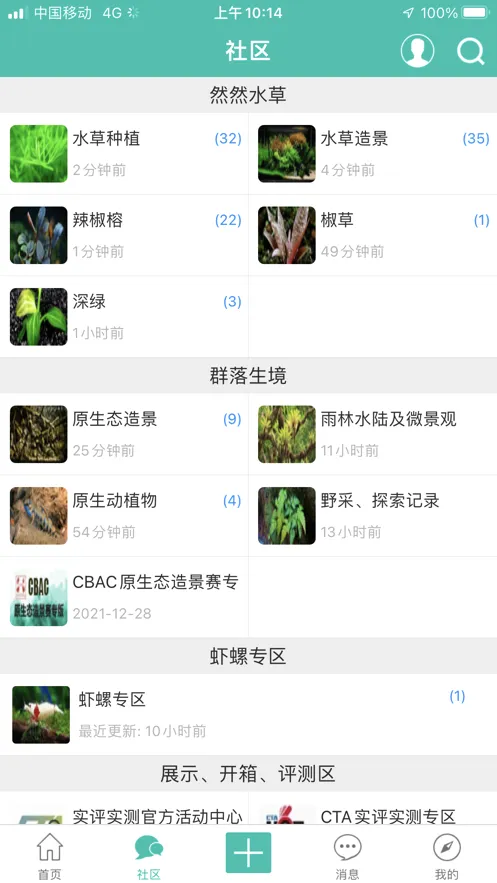Open the 水草造景 forum

coord(373,154)
